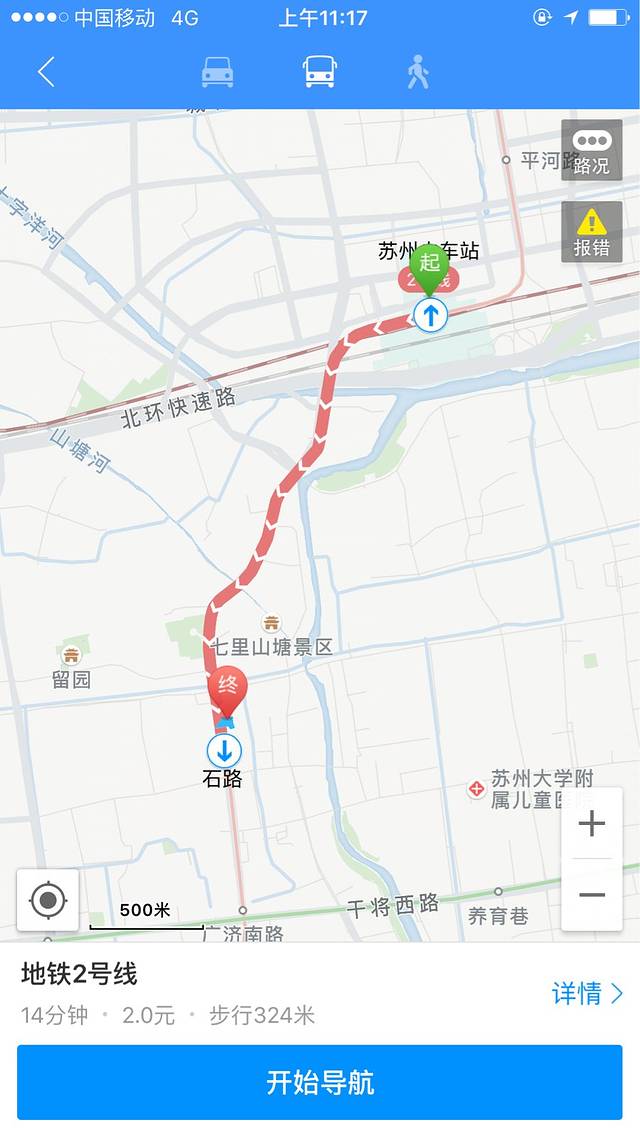Image resolution: width=640 pixels, height=1137 pixels.
Task: Open route 详情 details
Action: click(x=588, y=993)
